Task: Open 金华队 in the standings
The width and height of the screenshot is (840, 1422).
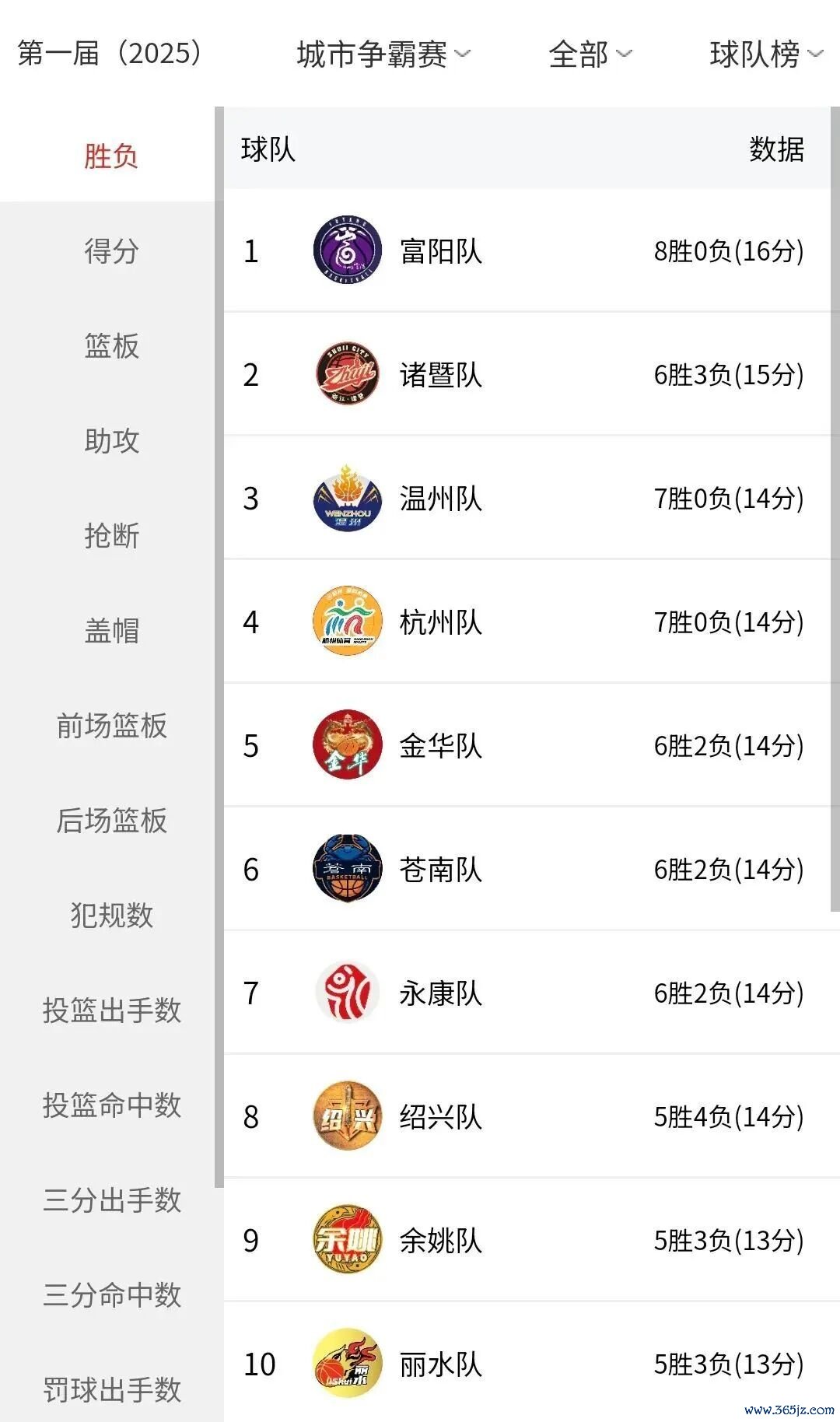Action: click(x=440, y=746)
